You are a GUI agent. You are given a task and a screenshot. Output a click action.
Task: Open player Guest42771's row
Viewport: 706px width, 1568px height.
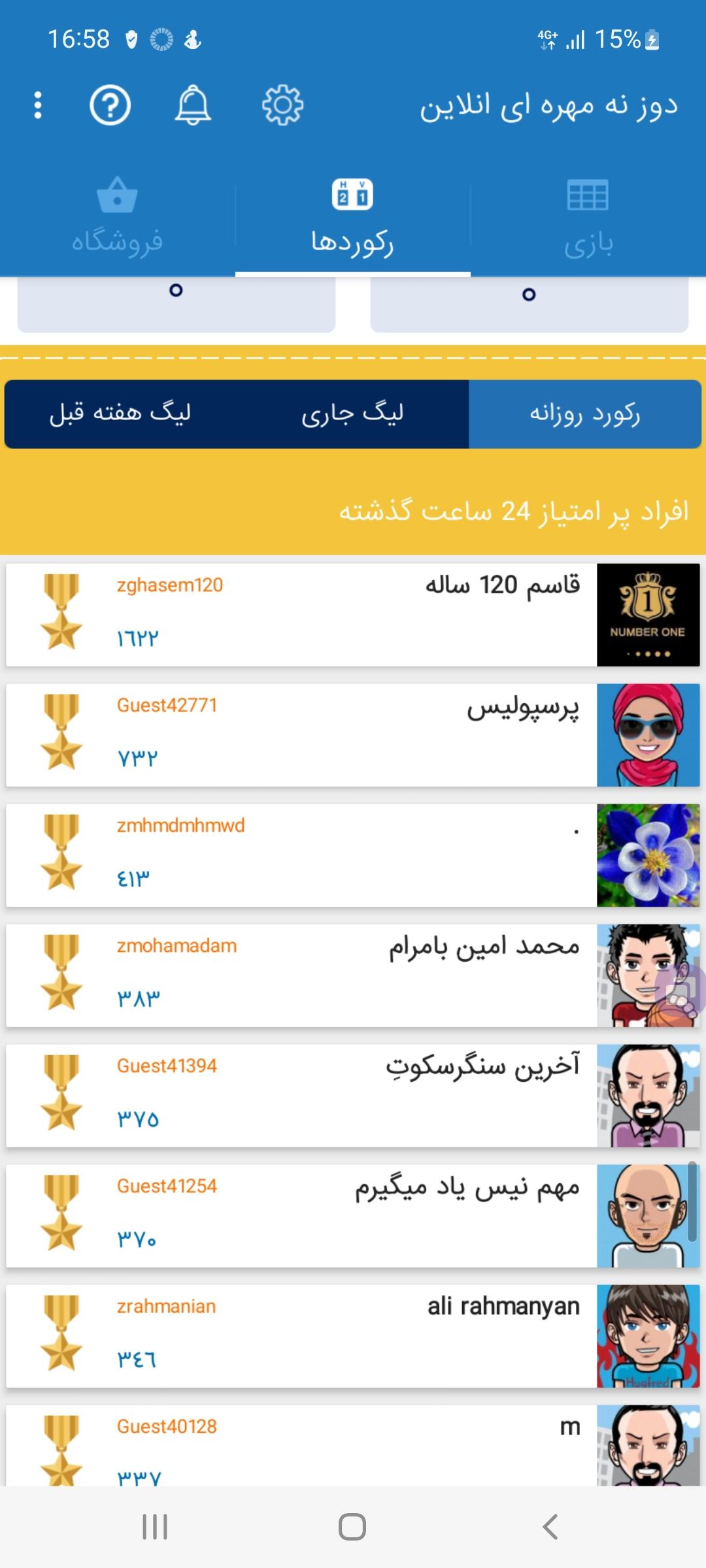pyautogui.click(x=353, y=735)
